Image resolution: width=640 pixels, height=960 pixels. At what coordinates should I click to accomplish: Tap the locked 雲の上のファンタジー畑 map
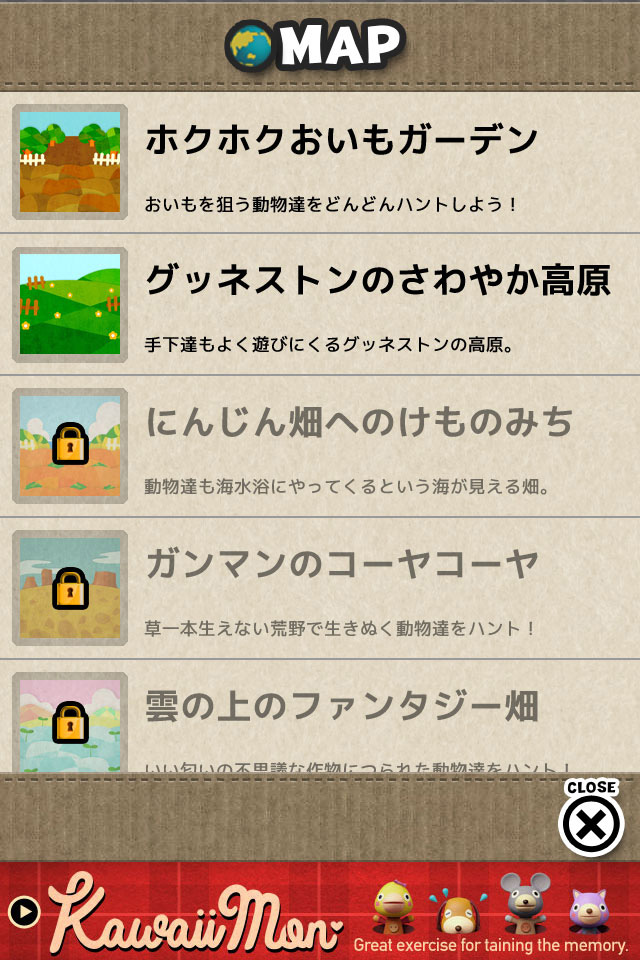click(x=320, y=722)
